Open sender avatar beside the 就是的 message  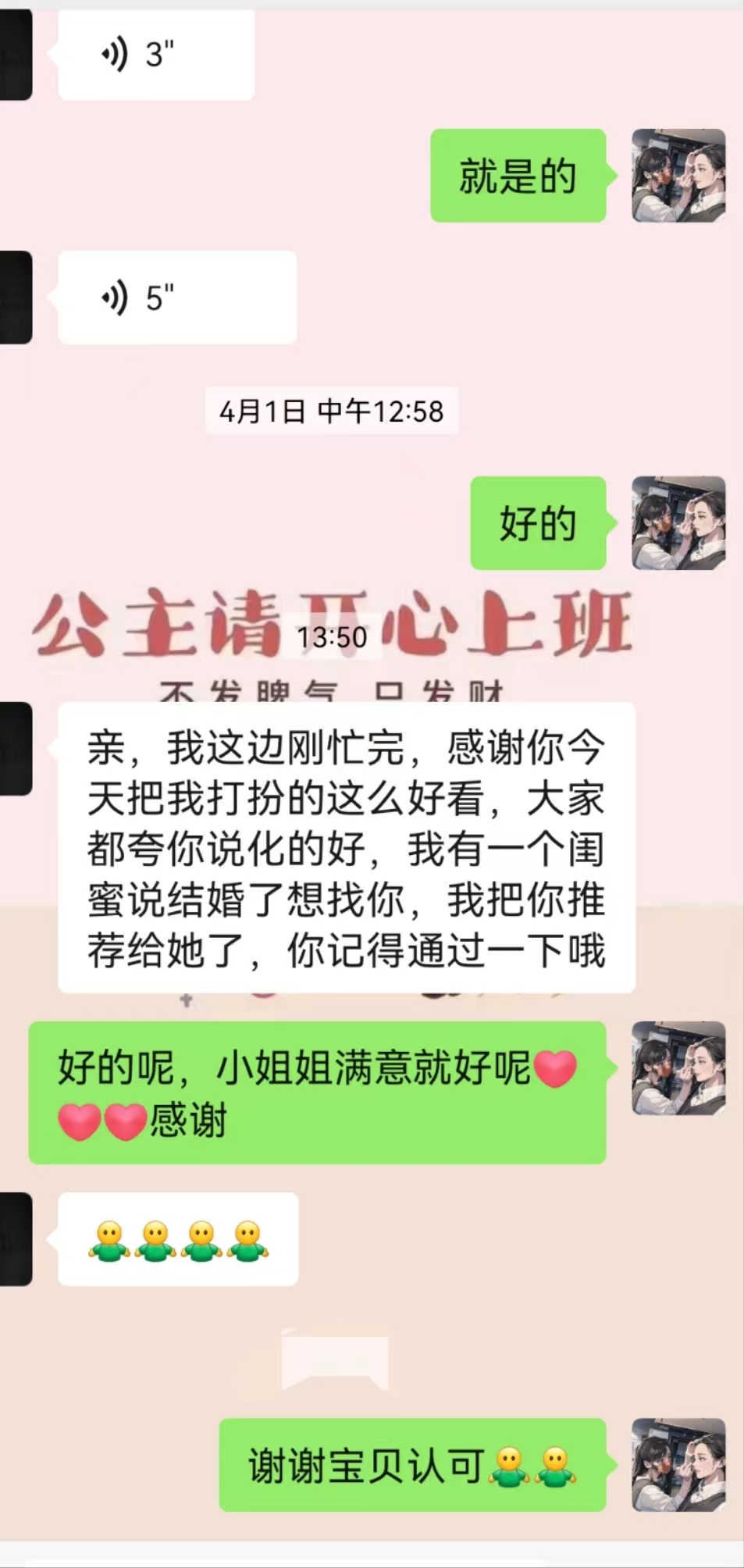678,176
